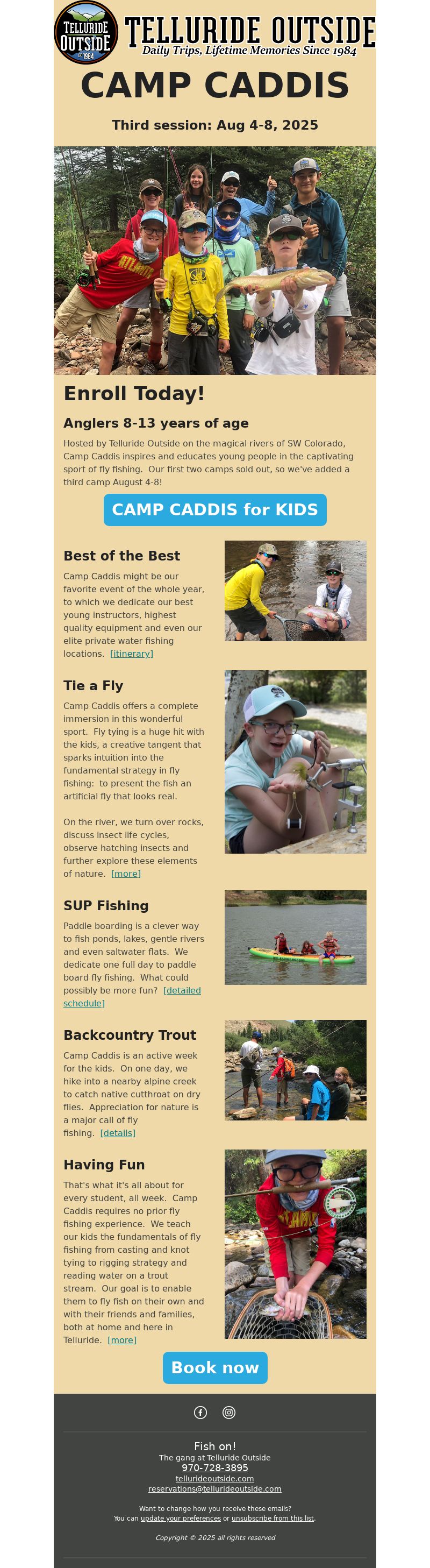Open the more link under Having Fun
Viewport: 430px width, 1568px height.
point(122,1340)
